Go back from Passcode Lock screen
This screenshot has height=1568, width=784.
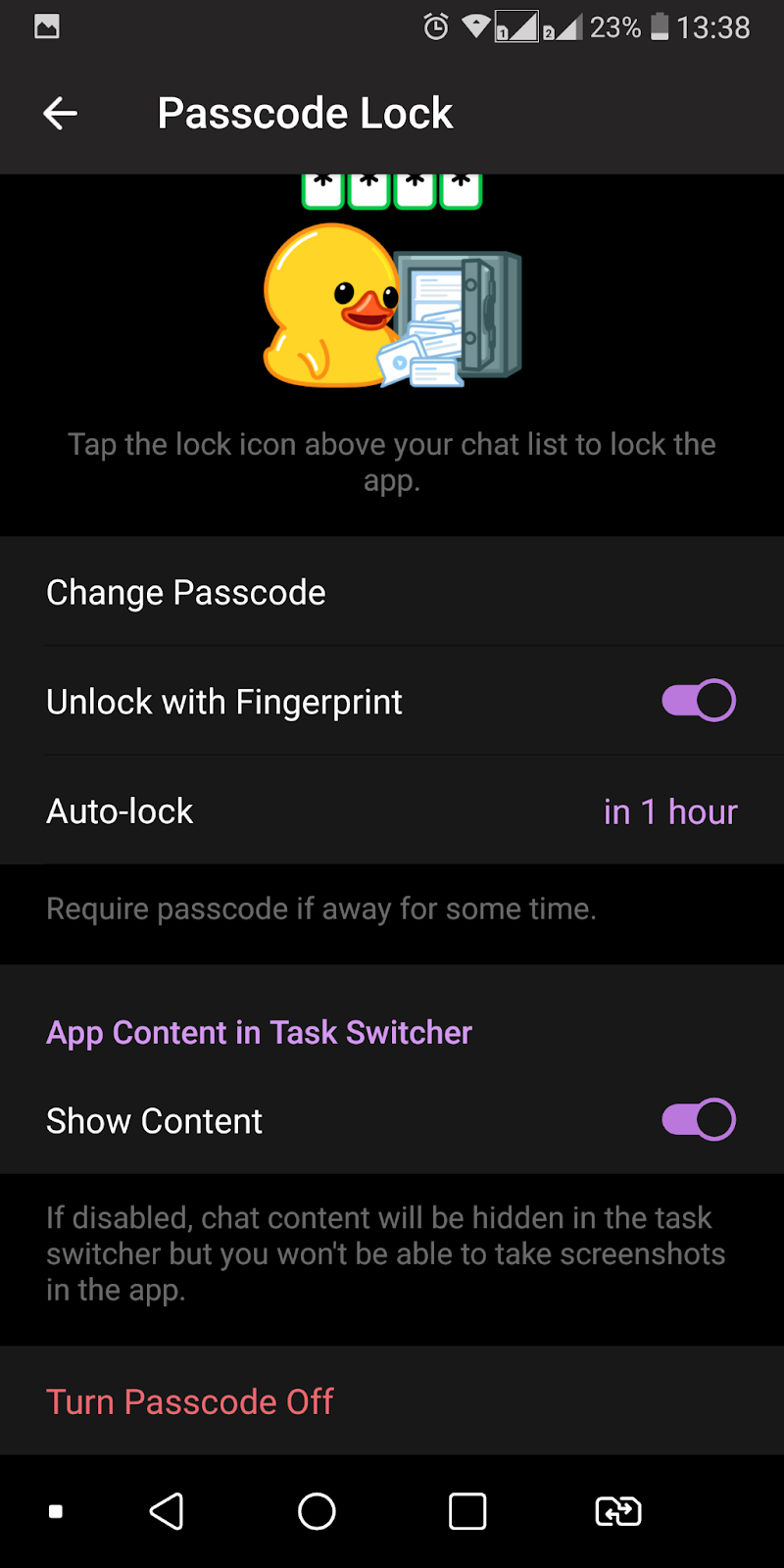coord(60,114)
